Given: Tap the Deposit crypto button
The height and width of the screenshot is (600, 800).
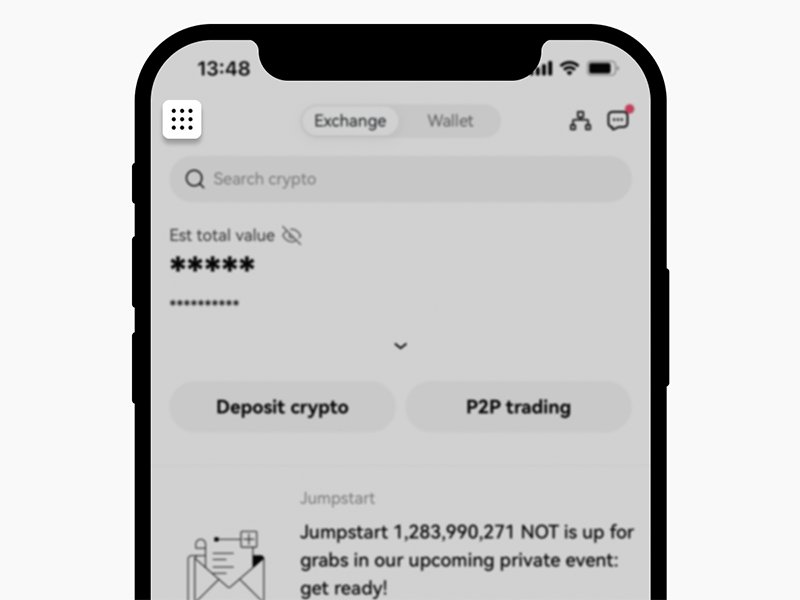Looking at the screenshot, I should click(282, 407).
